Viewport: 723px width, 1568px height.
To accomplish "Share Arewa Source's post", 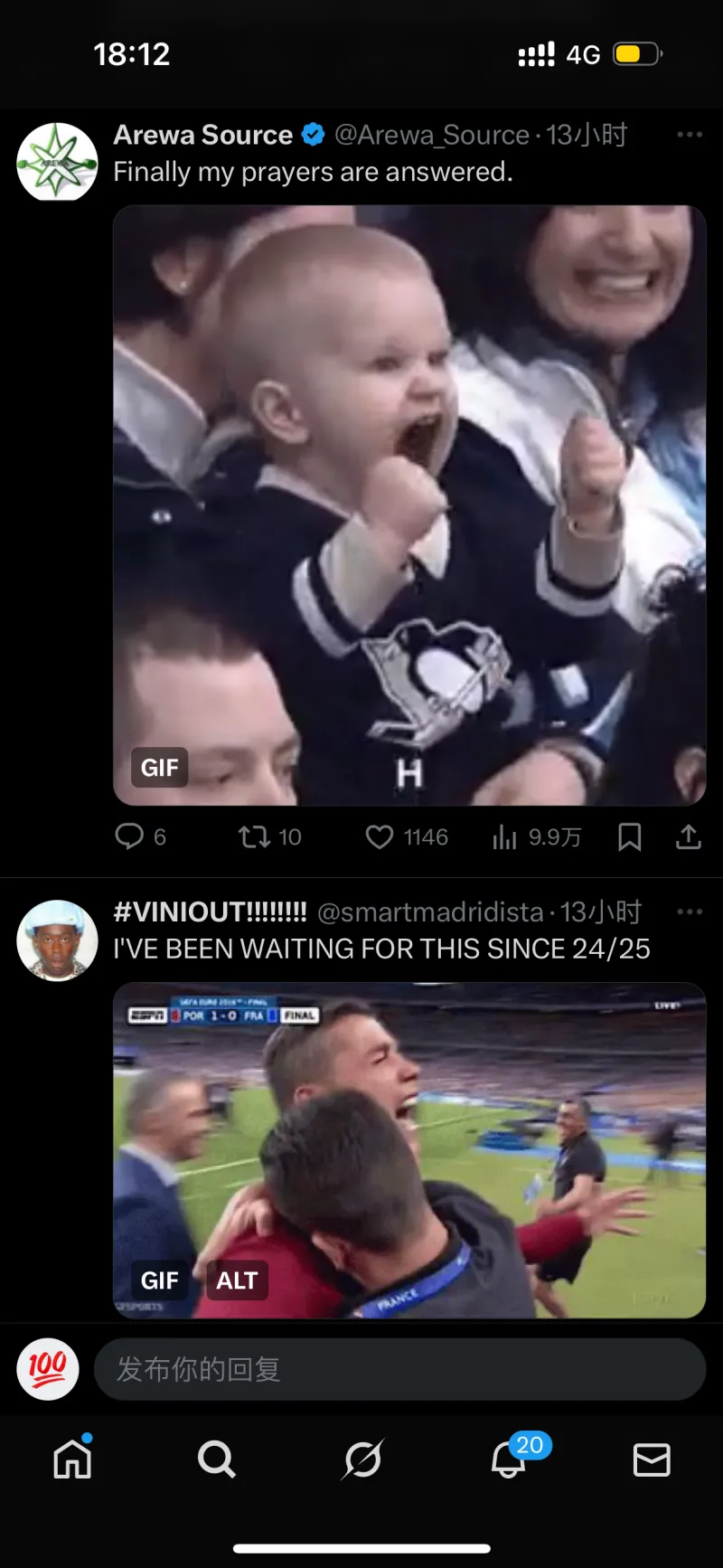I will [688, 836].
